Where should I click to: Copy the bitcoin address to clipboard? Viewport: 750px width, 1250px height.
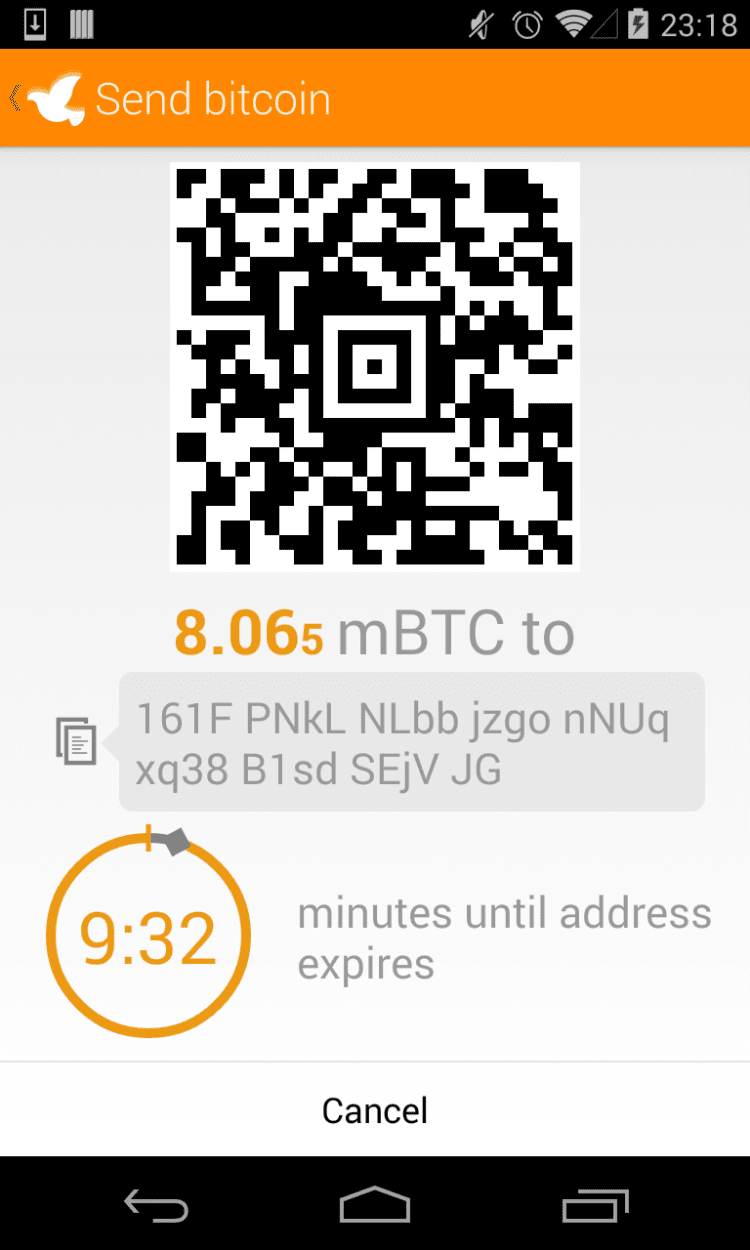[76, 741]
